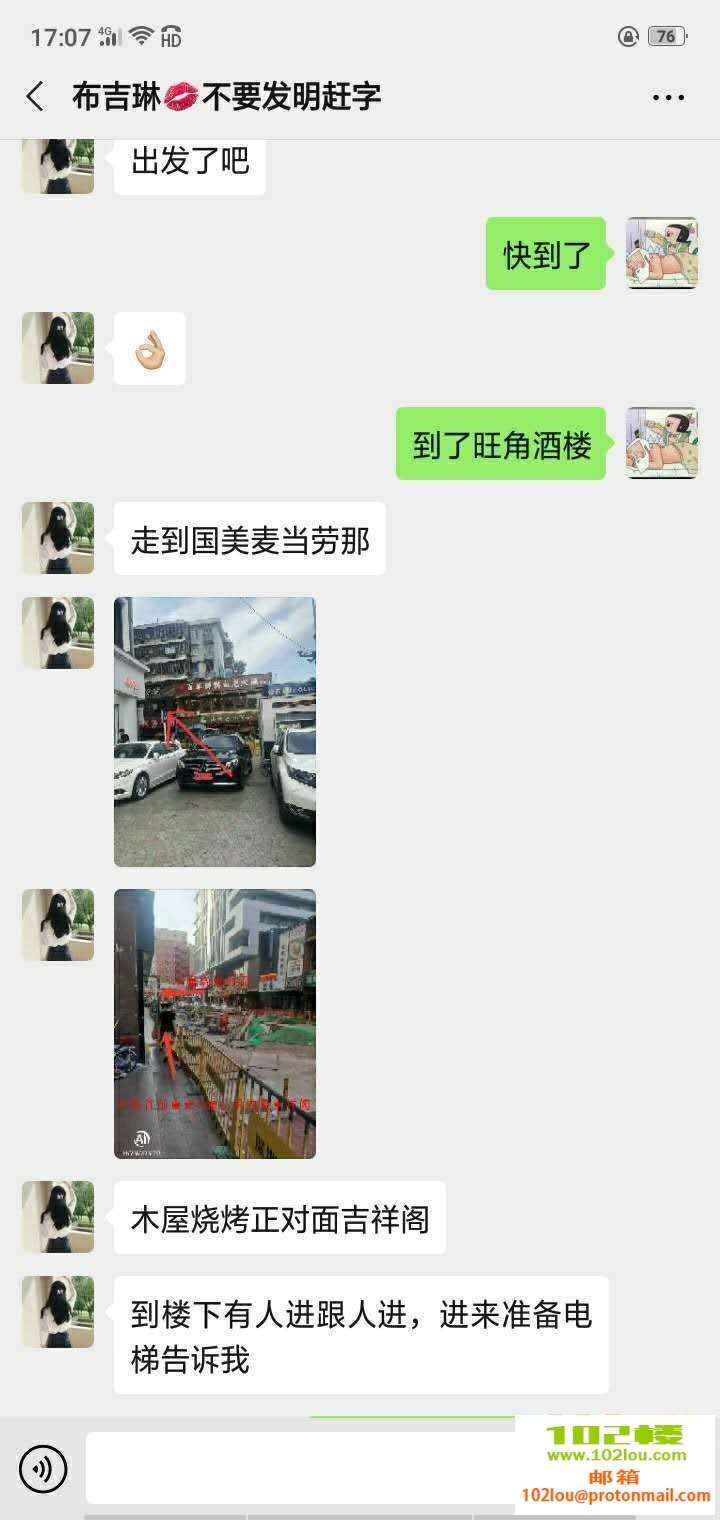
Task: Open own avatar beside 快到了 message
Action: [x=661, y=254]
